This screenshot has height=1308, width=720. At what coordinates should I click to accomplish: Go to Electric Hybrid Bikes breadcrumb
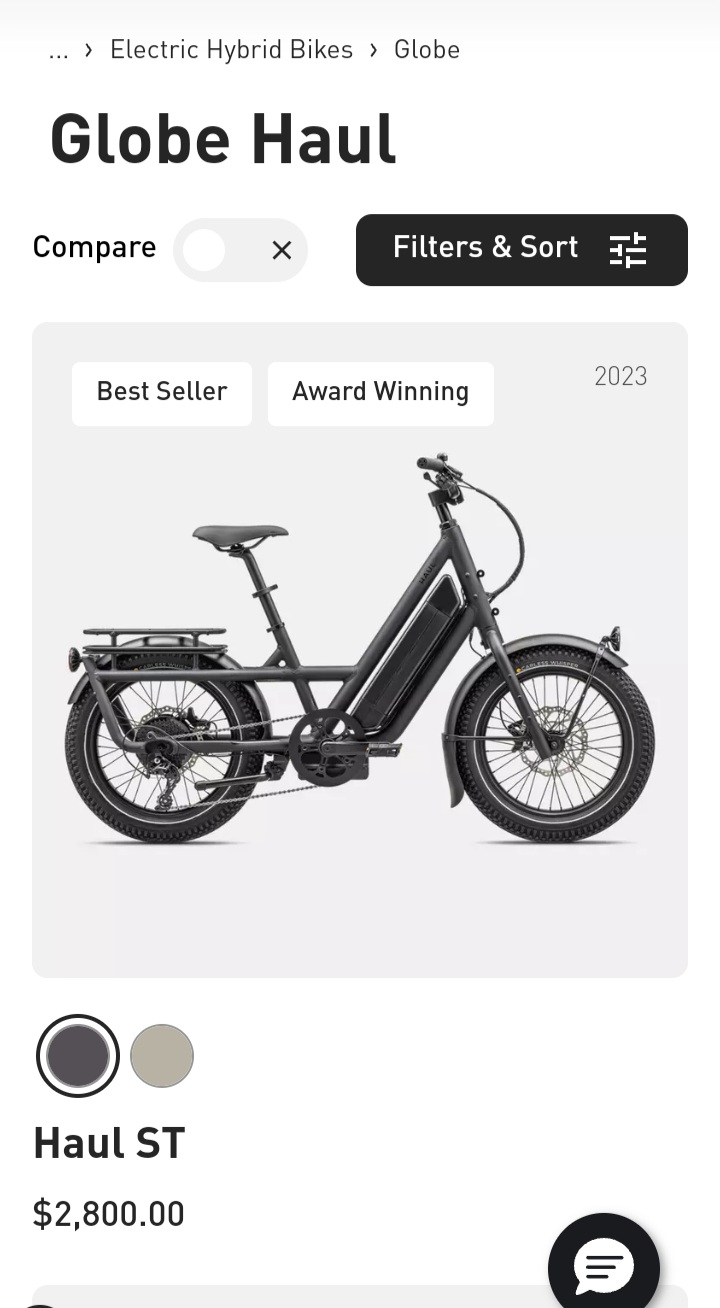231,50
